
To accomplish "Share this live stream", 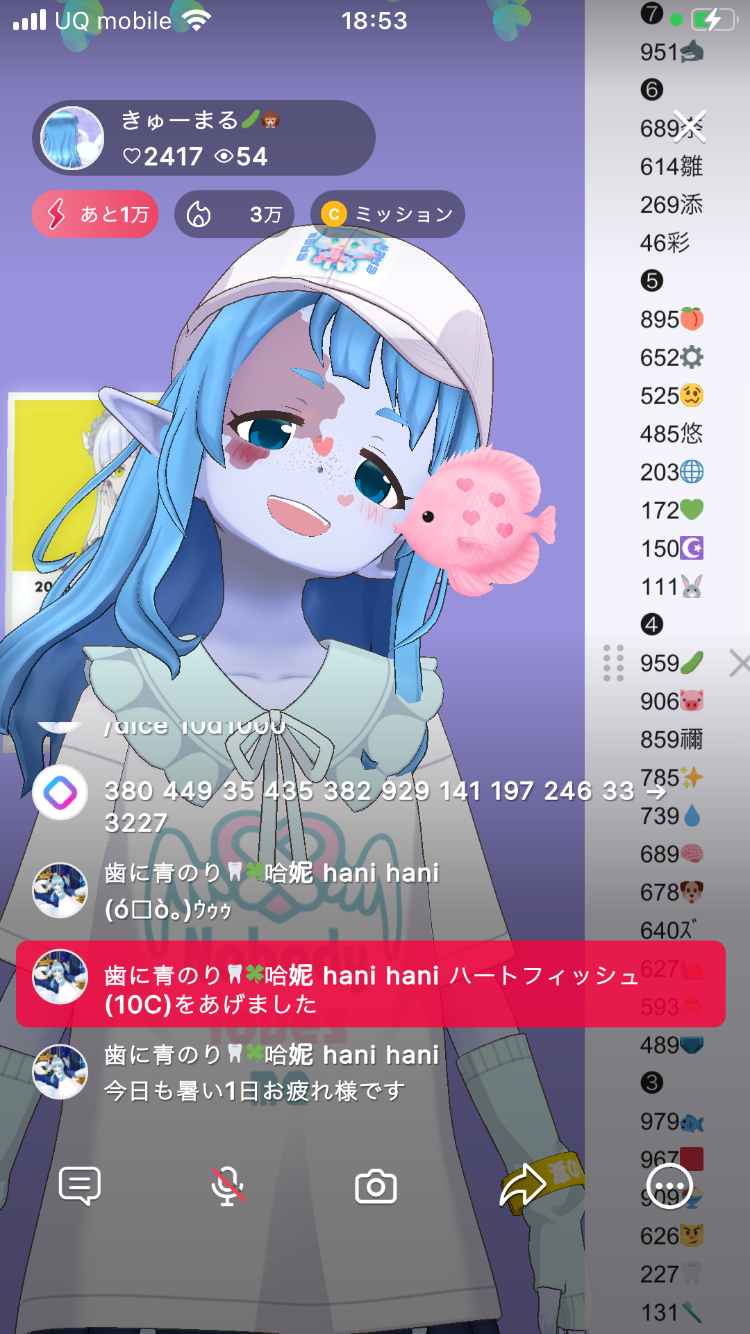I will tap(523, 1186).
